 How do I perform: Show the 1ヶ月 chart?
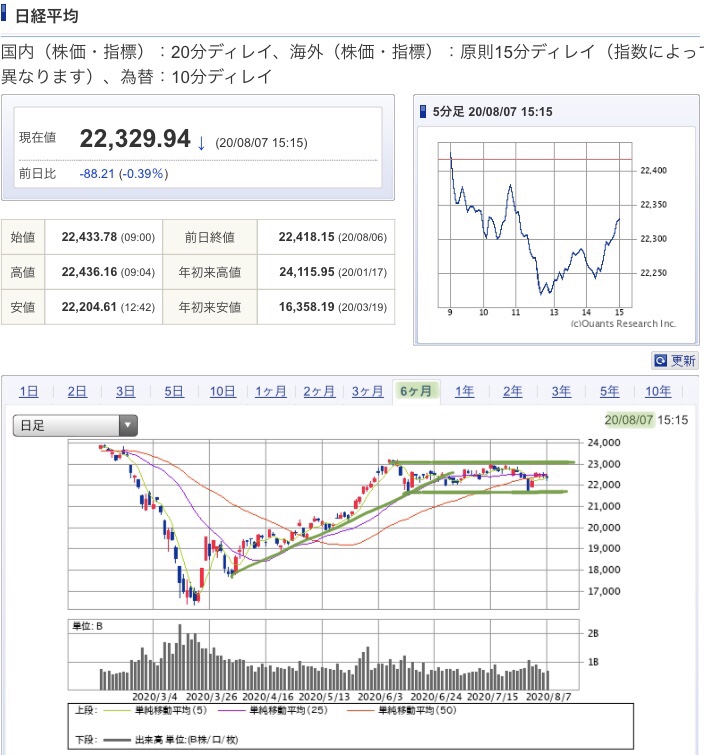tap(271, 391)
